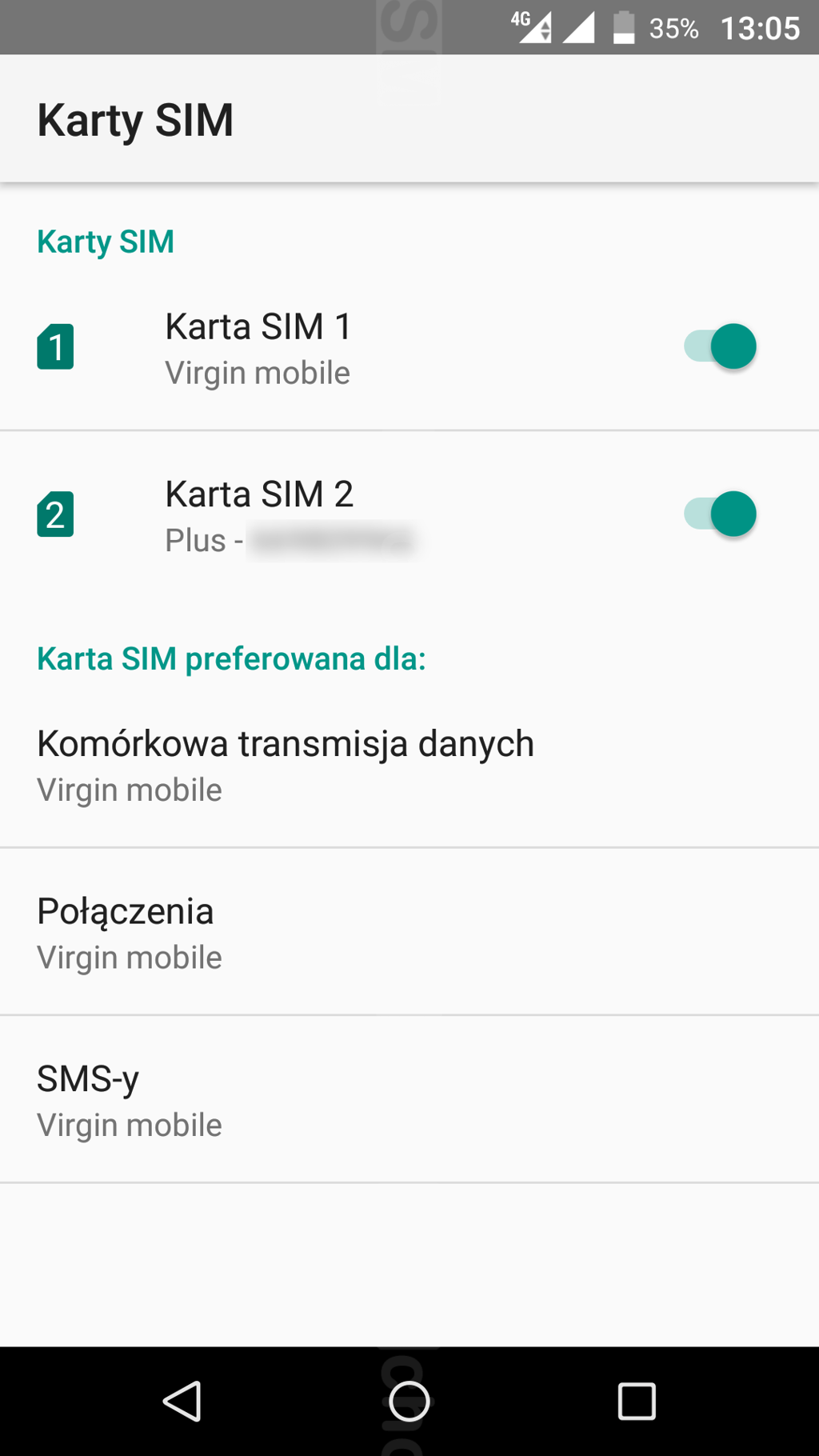The width and height of the screenshot is (819, 1456).
Task: Go back with the navigation bar
Action: tap(182, 1401)
